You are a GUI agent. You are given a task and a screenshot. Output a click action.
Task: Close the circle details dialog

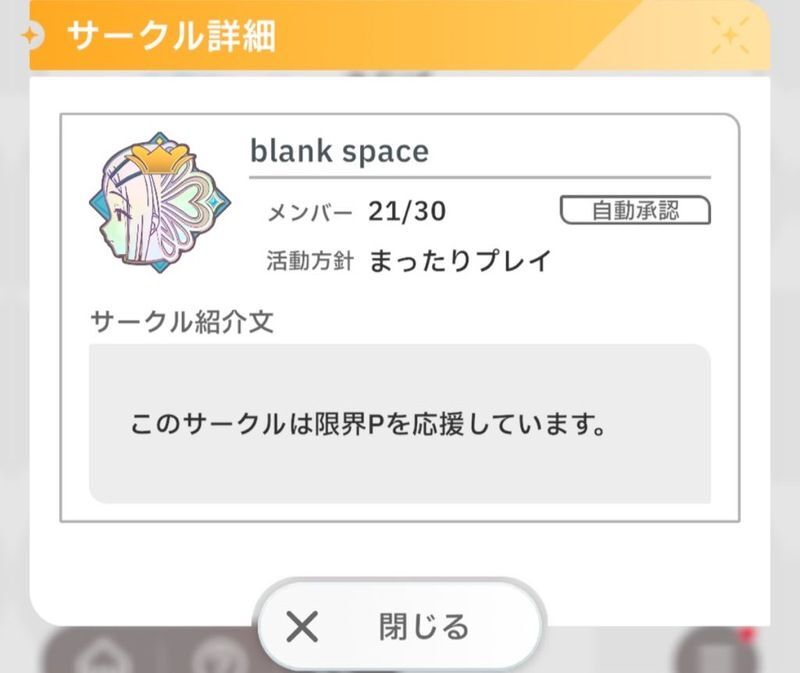[401, 627]
